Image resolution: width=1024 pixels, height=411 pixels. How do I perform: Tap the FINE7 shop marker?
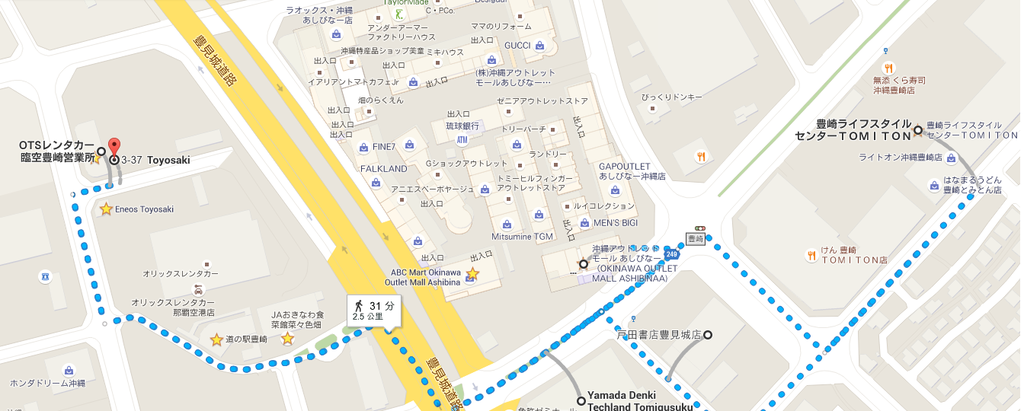coord(364,147)
